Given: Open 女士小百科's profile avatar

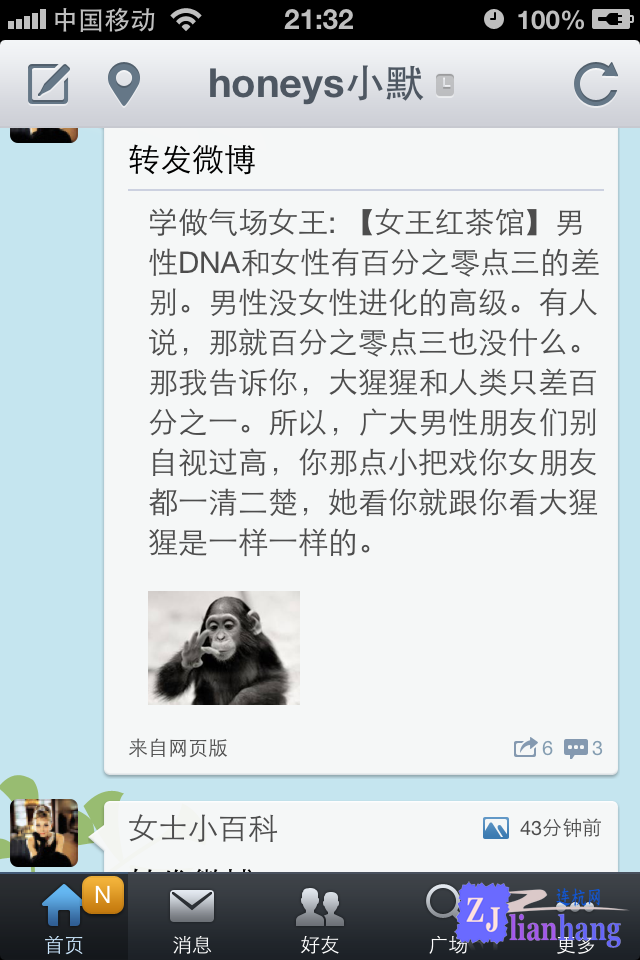Looking at the screenshot, I should [44, 832].
